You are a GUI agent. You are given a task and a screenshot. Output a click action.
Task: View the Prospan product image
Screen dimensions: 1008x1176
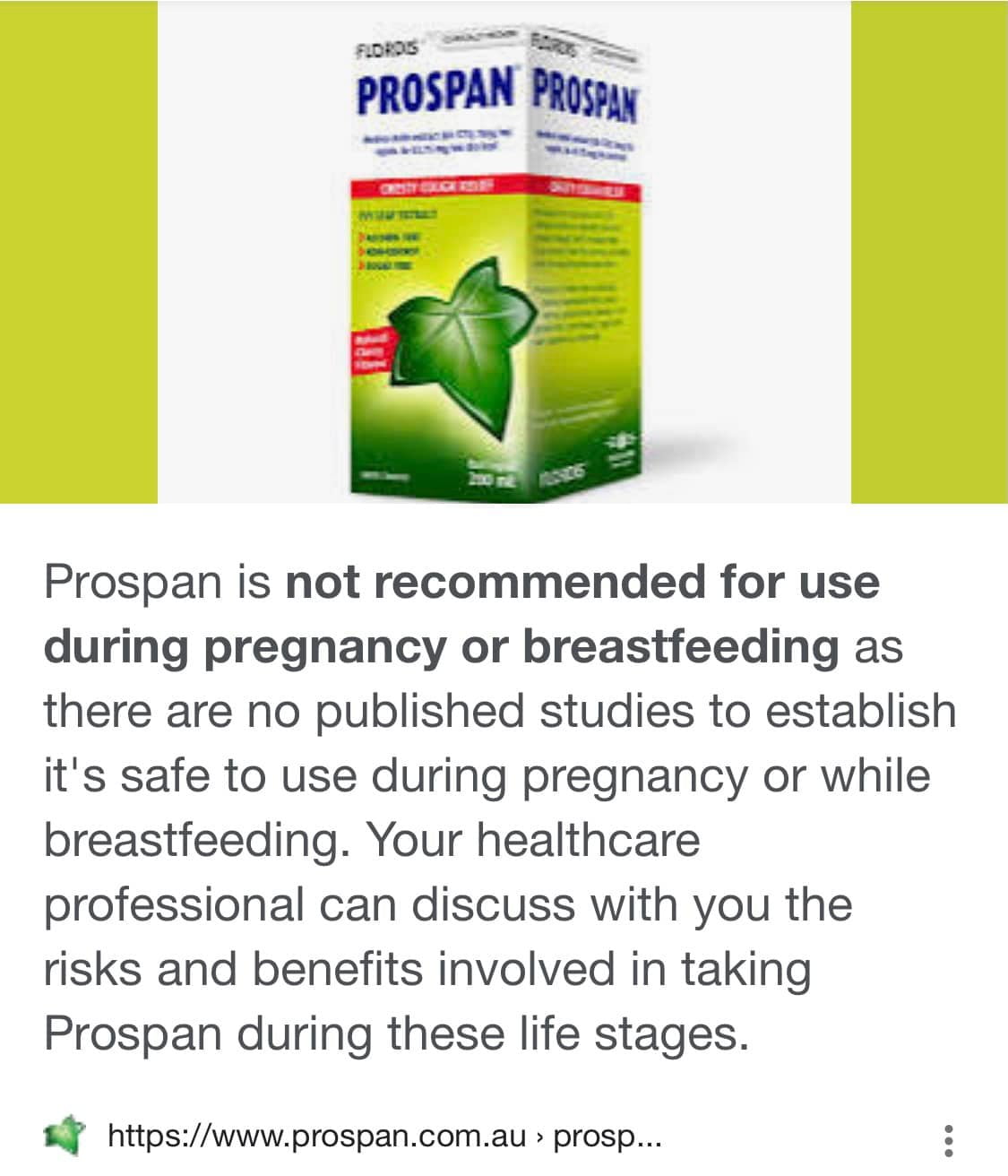coord(504,253)
